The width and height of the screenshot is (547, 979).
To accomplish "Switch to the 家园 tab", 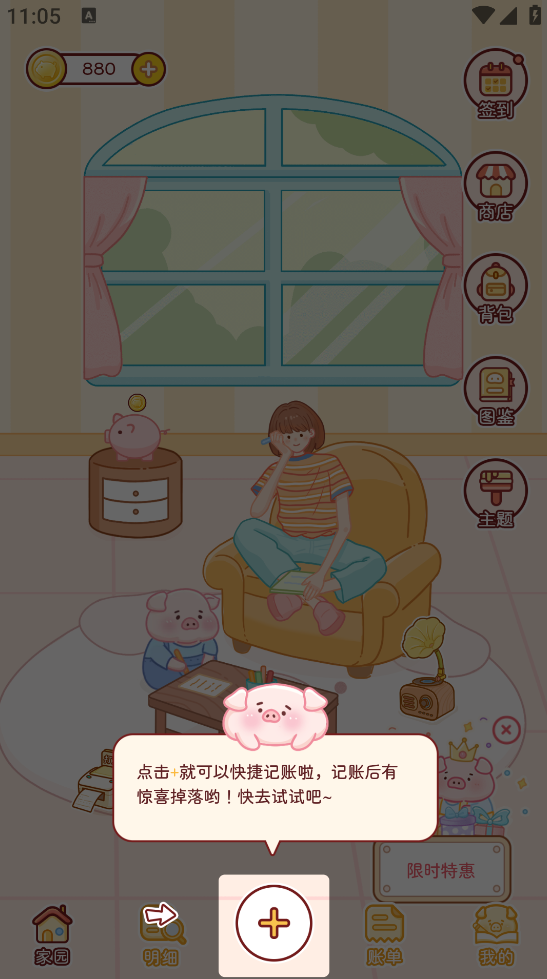I will pos(52,935).
